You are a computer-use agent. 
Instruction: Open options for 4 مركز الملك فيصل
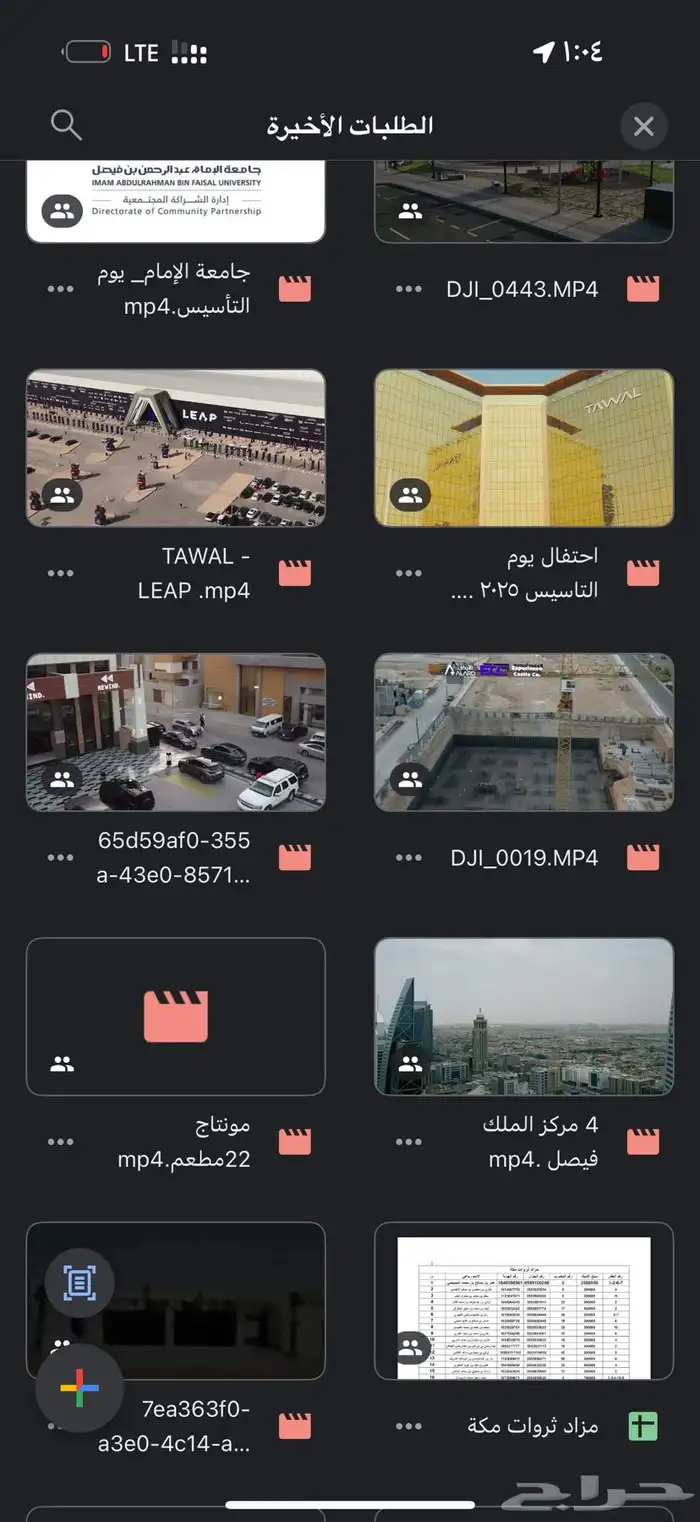coord(408,1142)
